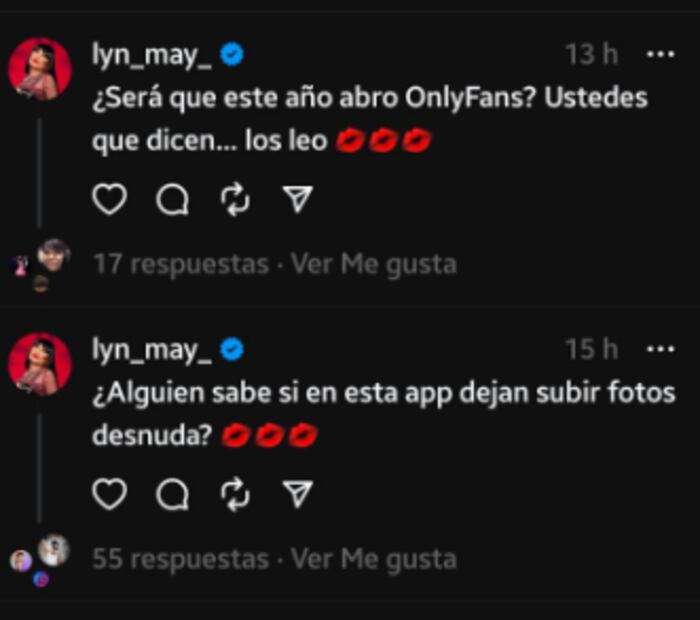Share the OnlyFans post
Viewport: 700px width, 620px height.
click(297, 200)
